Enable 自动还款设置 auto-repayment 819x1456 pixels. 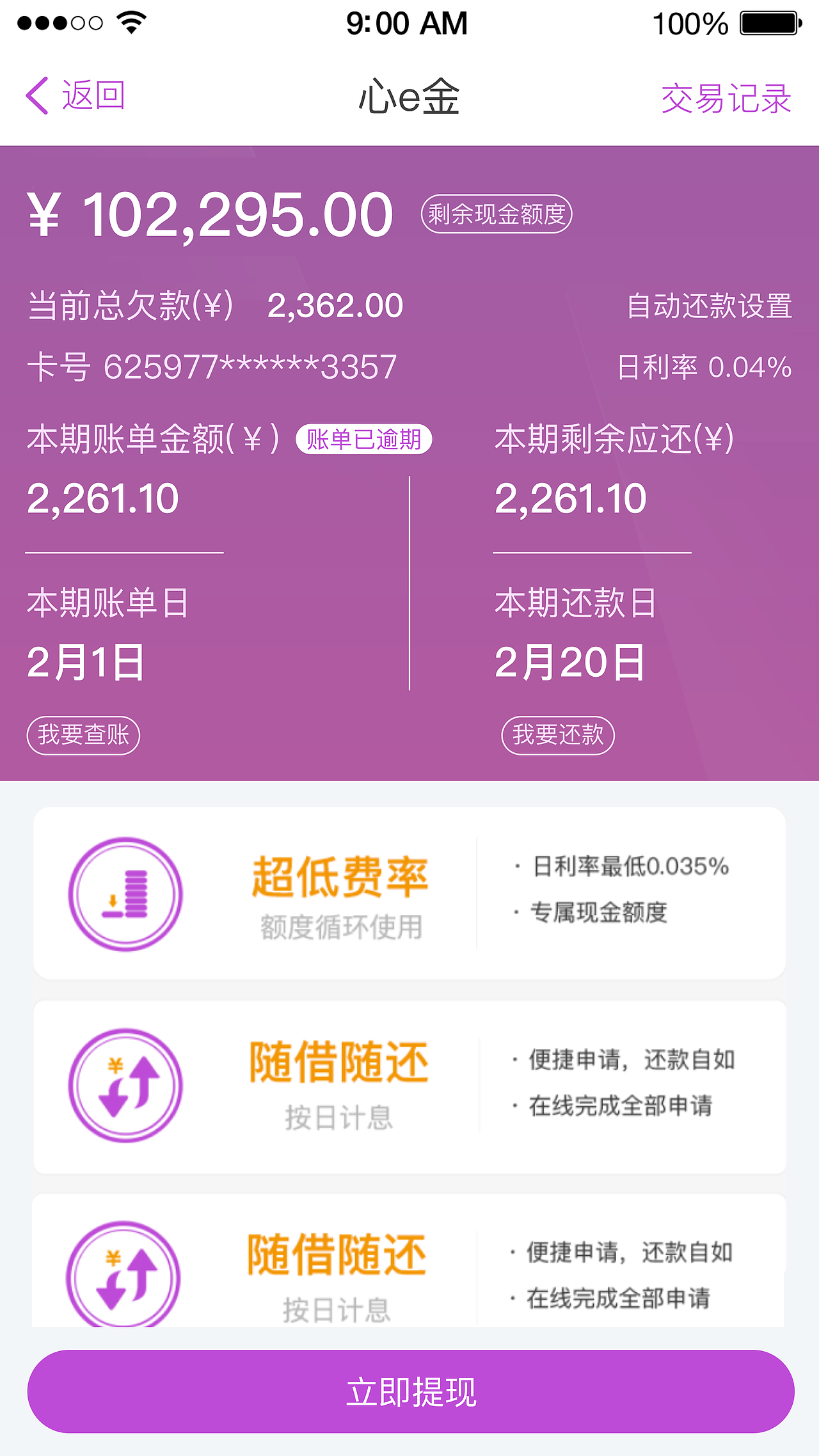coord(709,306)
